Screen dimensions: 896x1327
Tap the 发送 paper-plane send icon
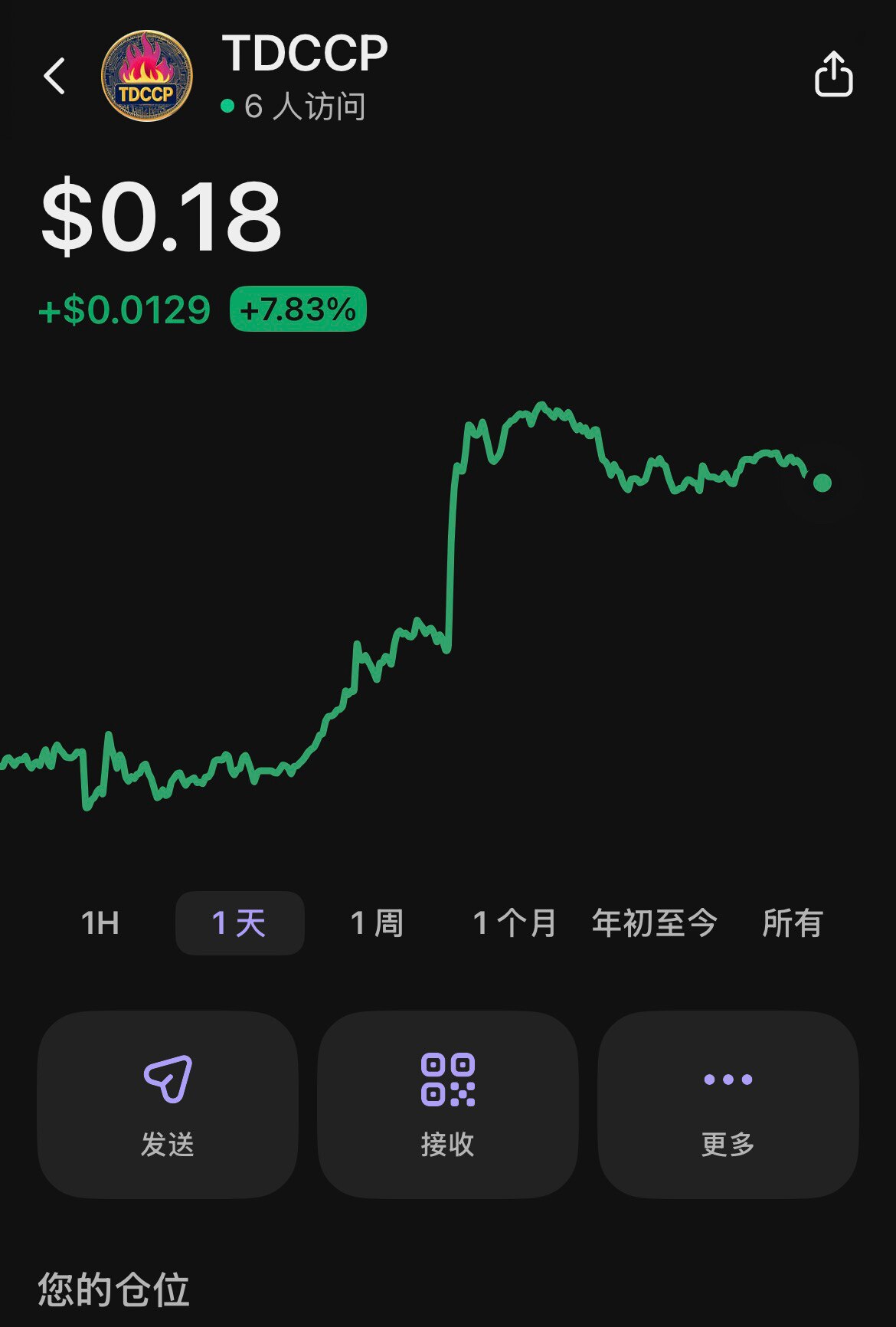[x=168, y=1080]
